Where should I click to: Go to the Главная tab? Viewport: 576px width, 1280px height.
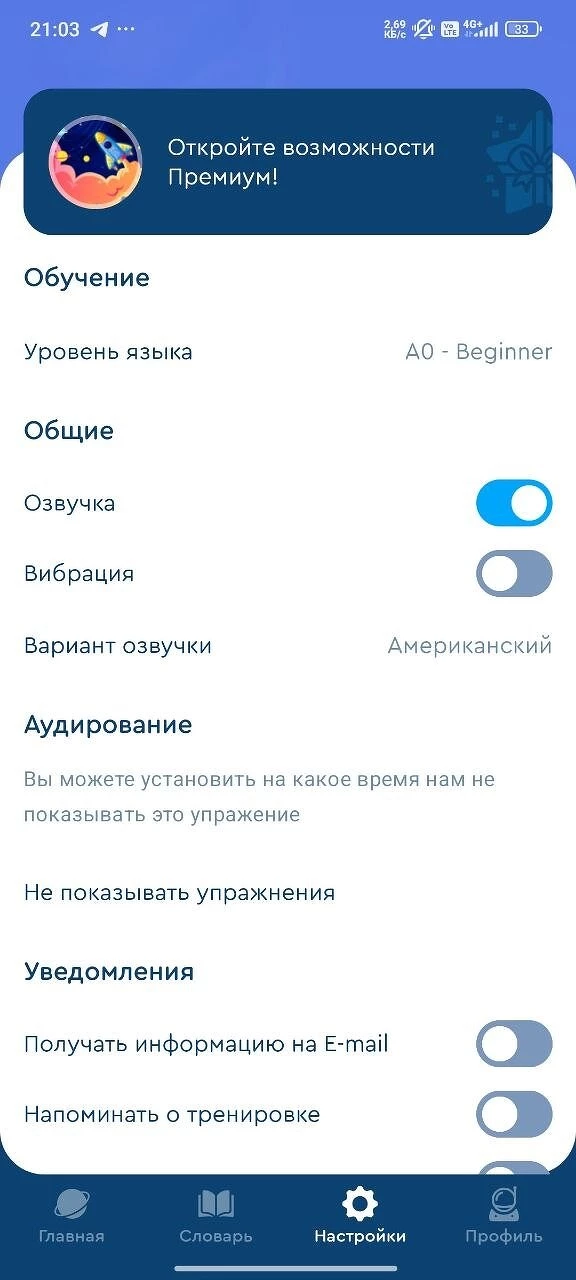coord(71,1216)
